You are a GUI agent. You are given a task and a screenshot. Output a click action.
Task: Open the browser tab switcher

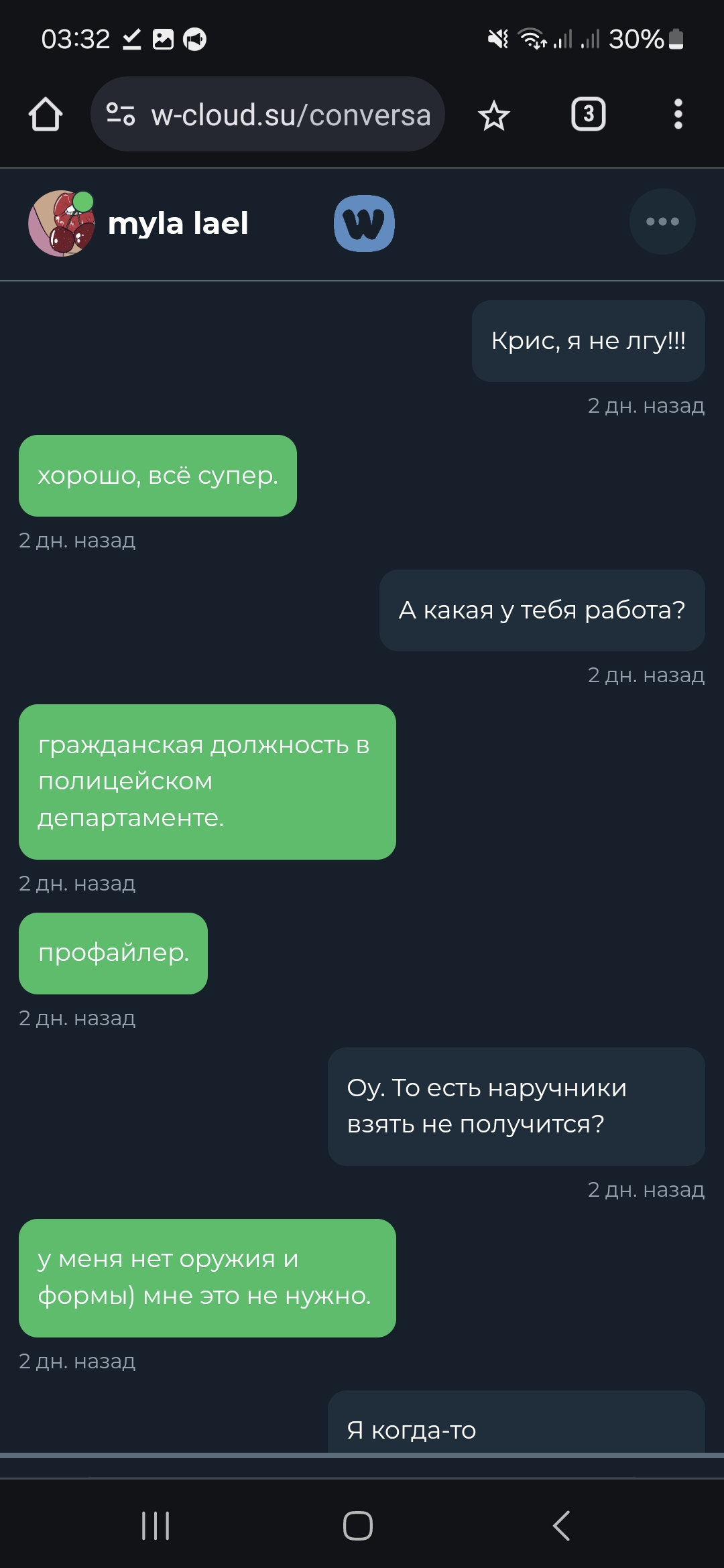pyautogui.click(x=588, y=115)
